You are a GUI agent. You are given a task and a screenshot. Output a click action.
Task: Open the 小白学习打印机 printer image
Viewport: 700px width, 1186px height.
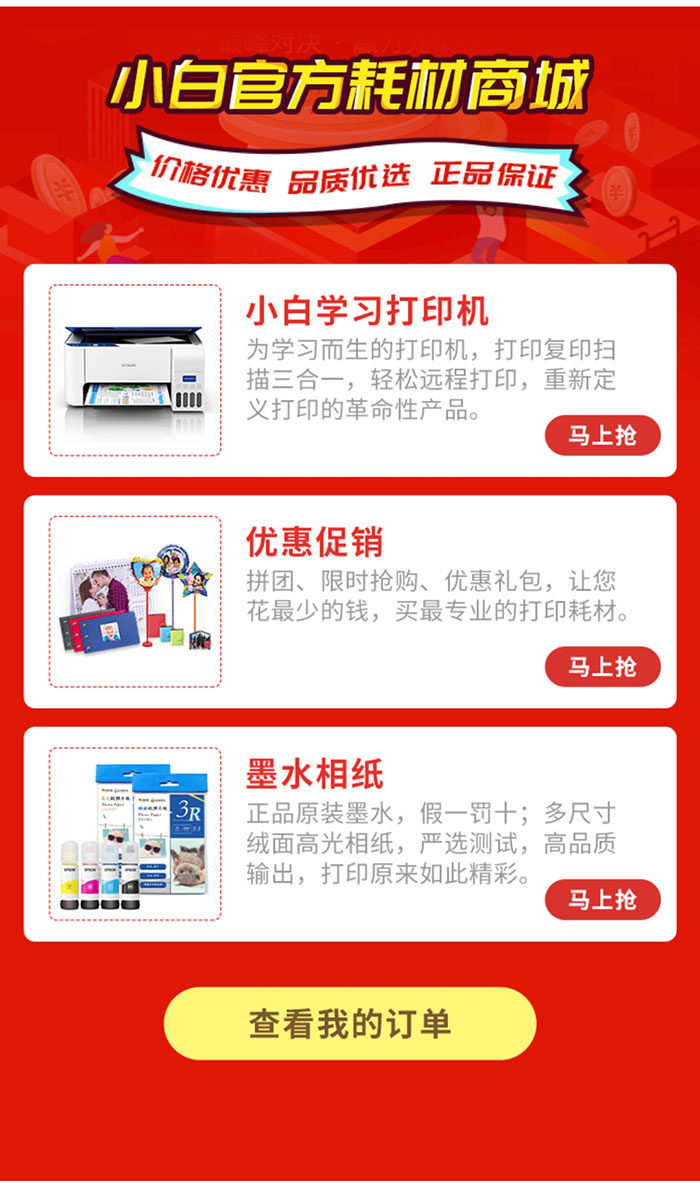135,370
